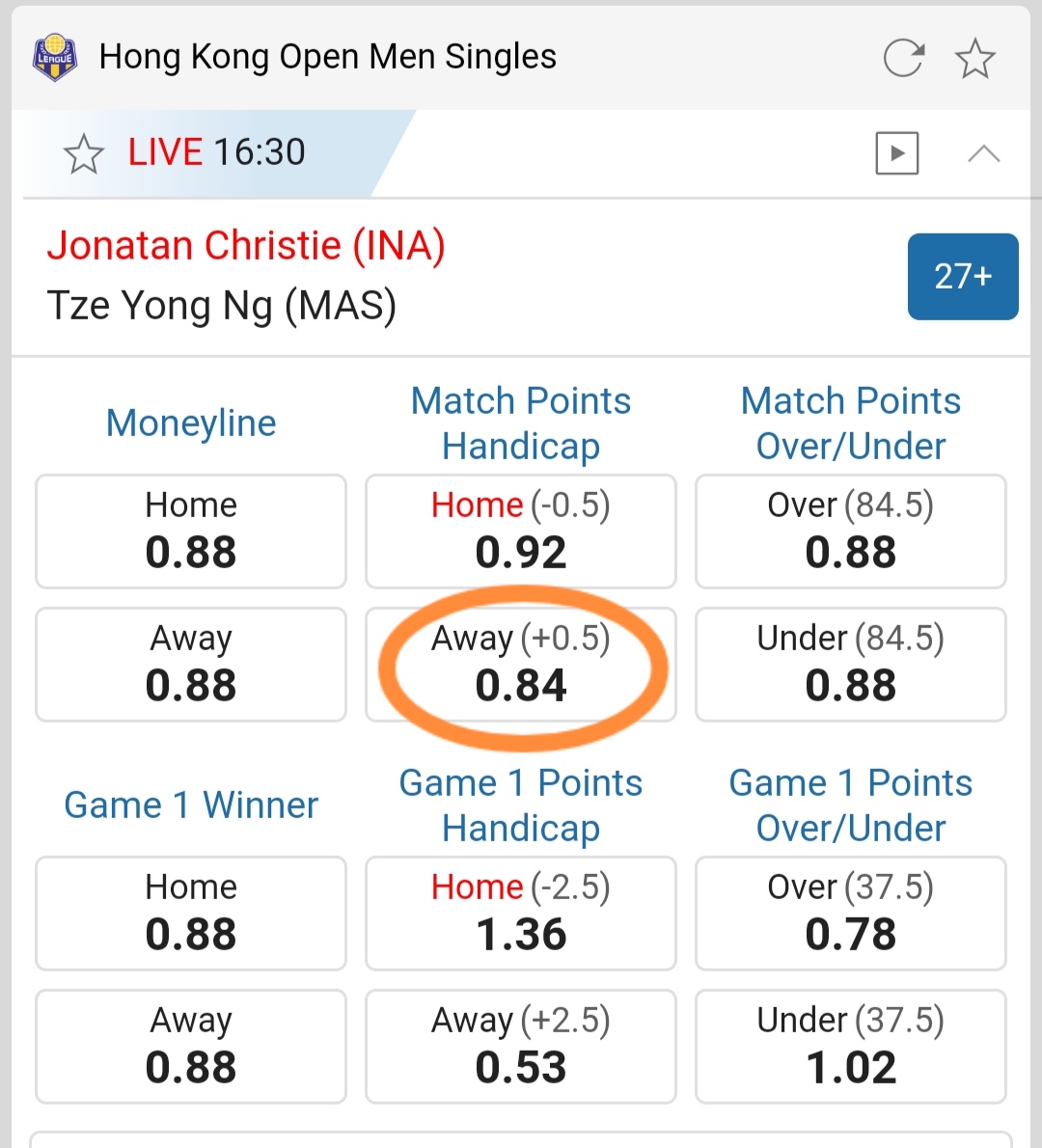This screenshot has width=1042, height=1148.
Task: Bet Match Points Under (84.5)
Action: [850, 664]
